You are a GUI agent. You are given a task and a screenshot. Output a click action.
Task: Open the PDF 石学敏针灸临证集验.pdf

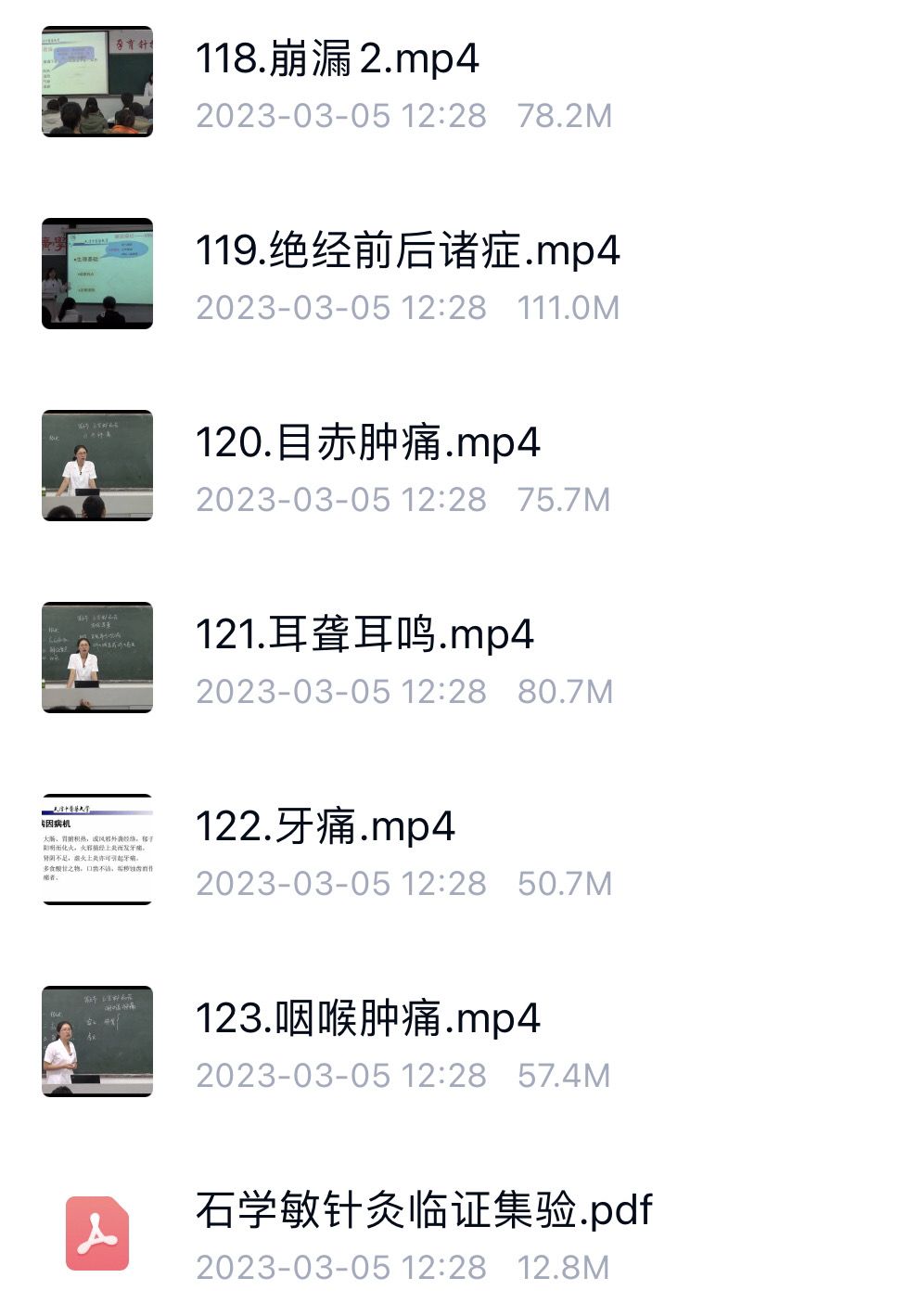423,1211
